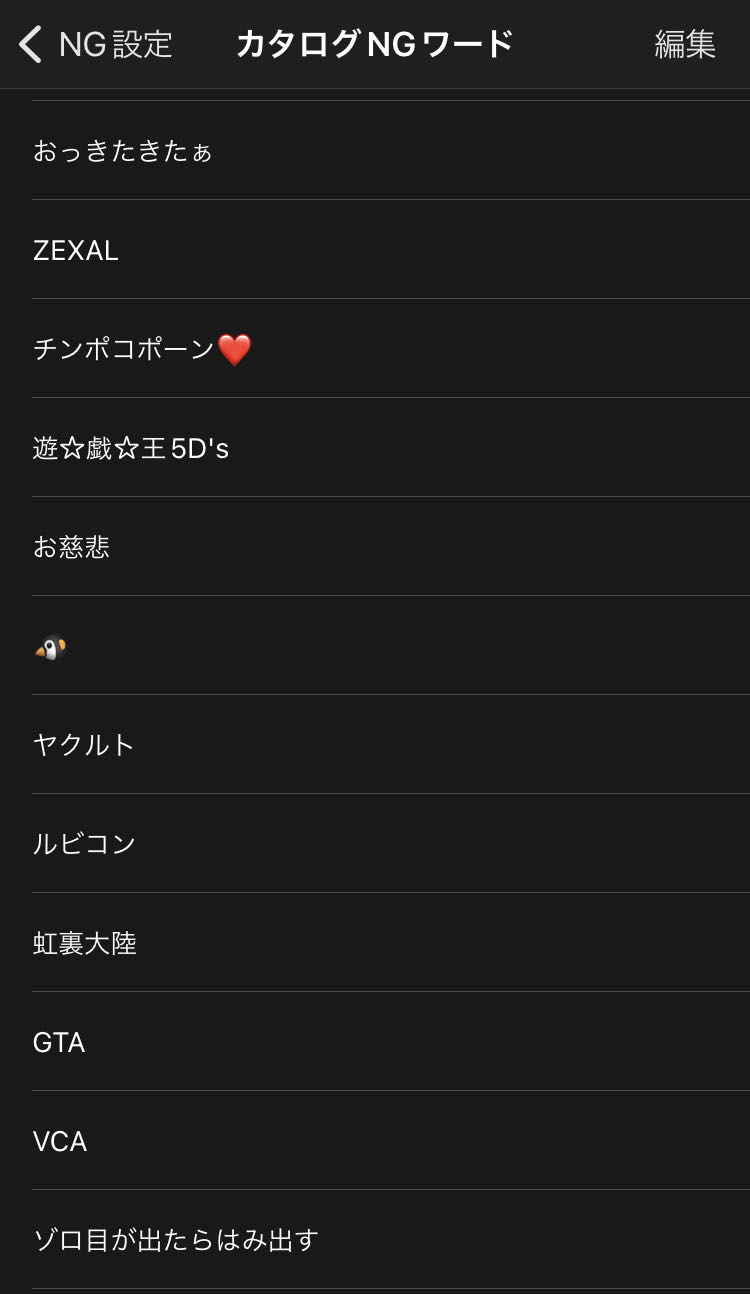
Task: Go back to NG設定
Action: pos(95,45)
